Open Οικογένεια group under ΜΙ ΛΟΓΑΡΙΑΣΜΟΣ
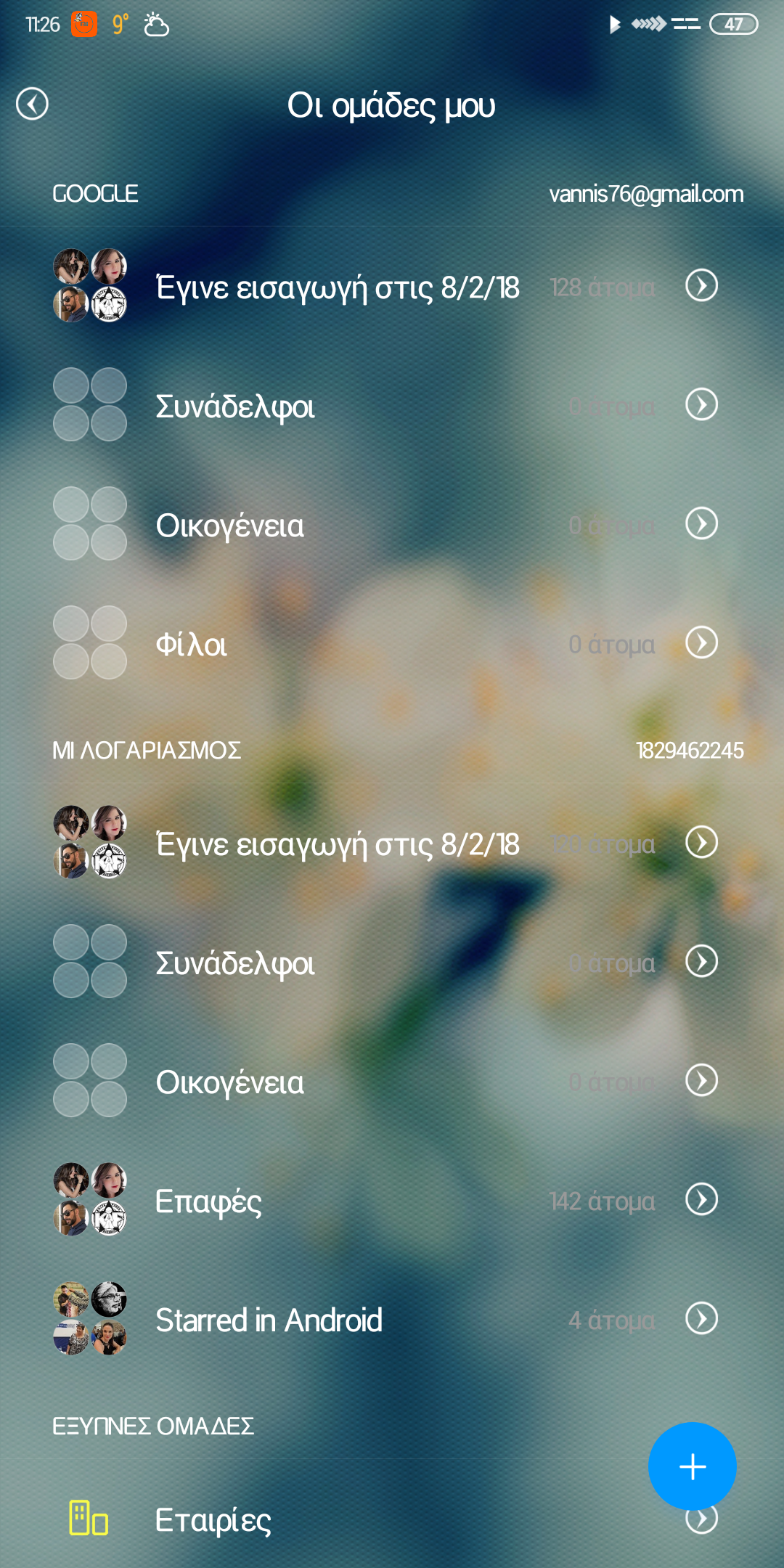This screenshot has height=1568, width=784. tap(392, 1081)
